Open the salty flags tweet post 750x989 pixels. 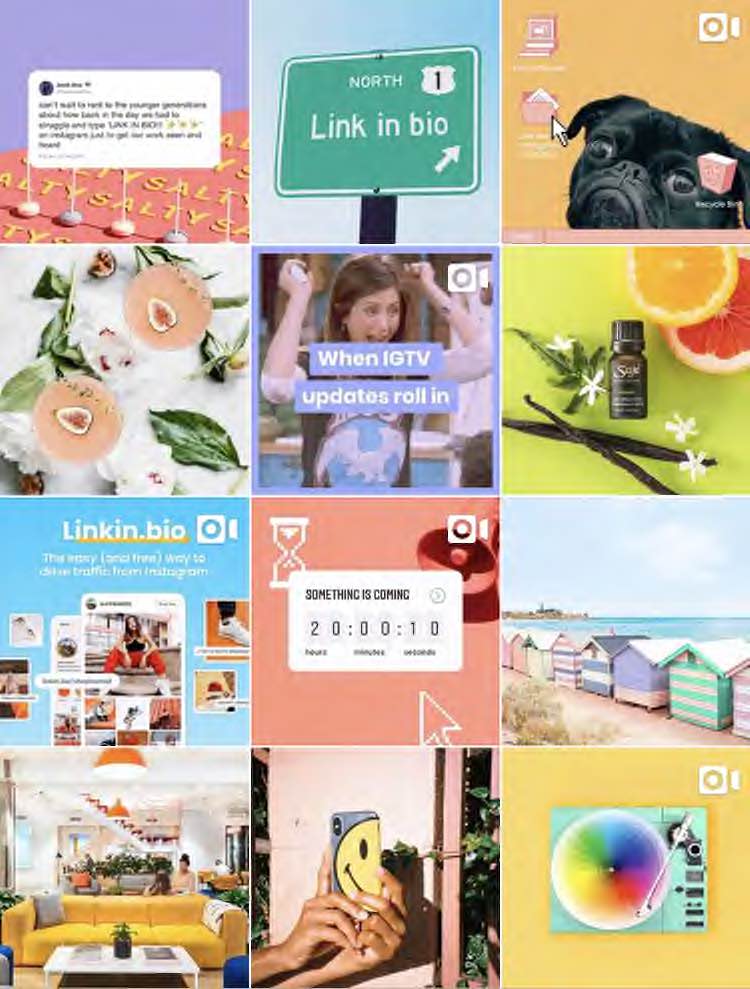124,120
